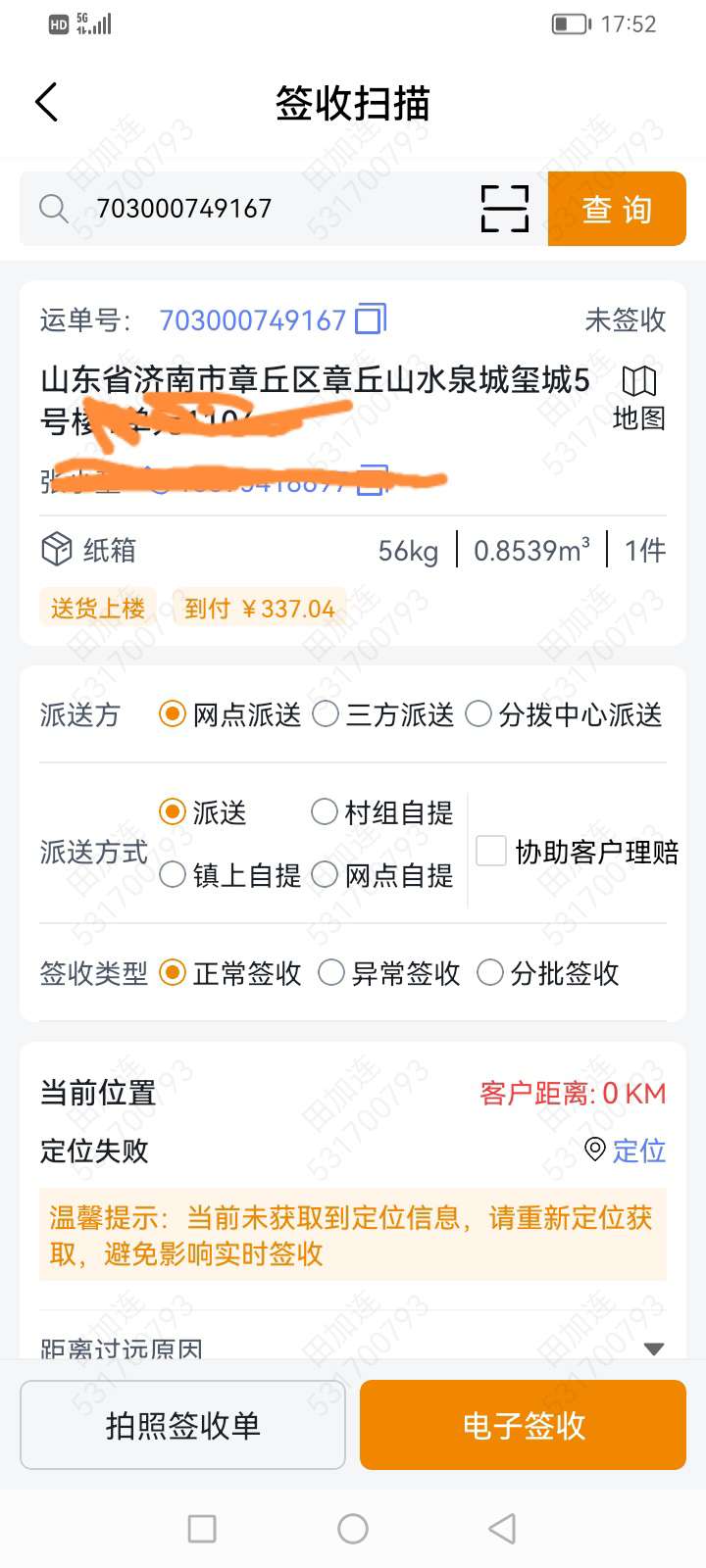706x1568 pixels.
Task: Tap the 拍照签收单 button
Action: click(x=183, y=1425)
